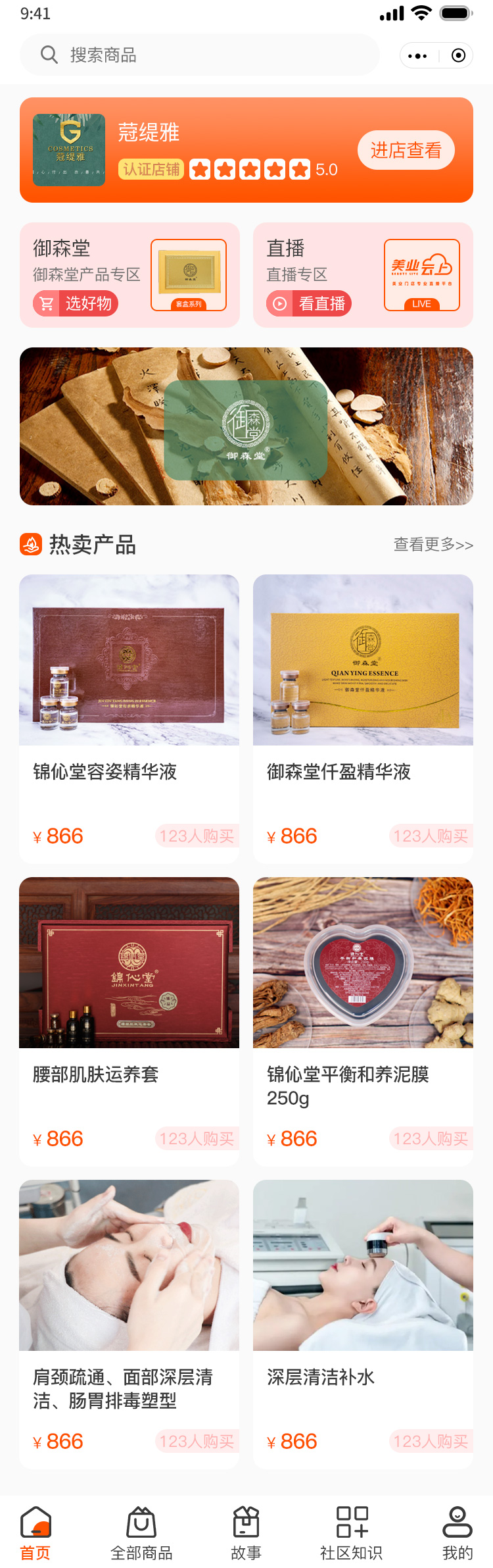493x1568 pixels.
Task: Tap 选好物 in the 御森堂 card
Action: (x=76, y=303)
